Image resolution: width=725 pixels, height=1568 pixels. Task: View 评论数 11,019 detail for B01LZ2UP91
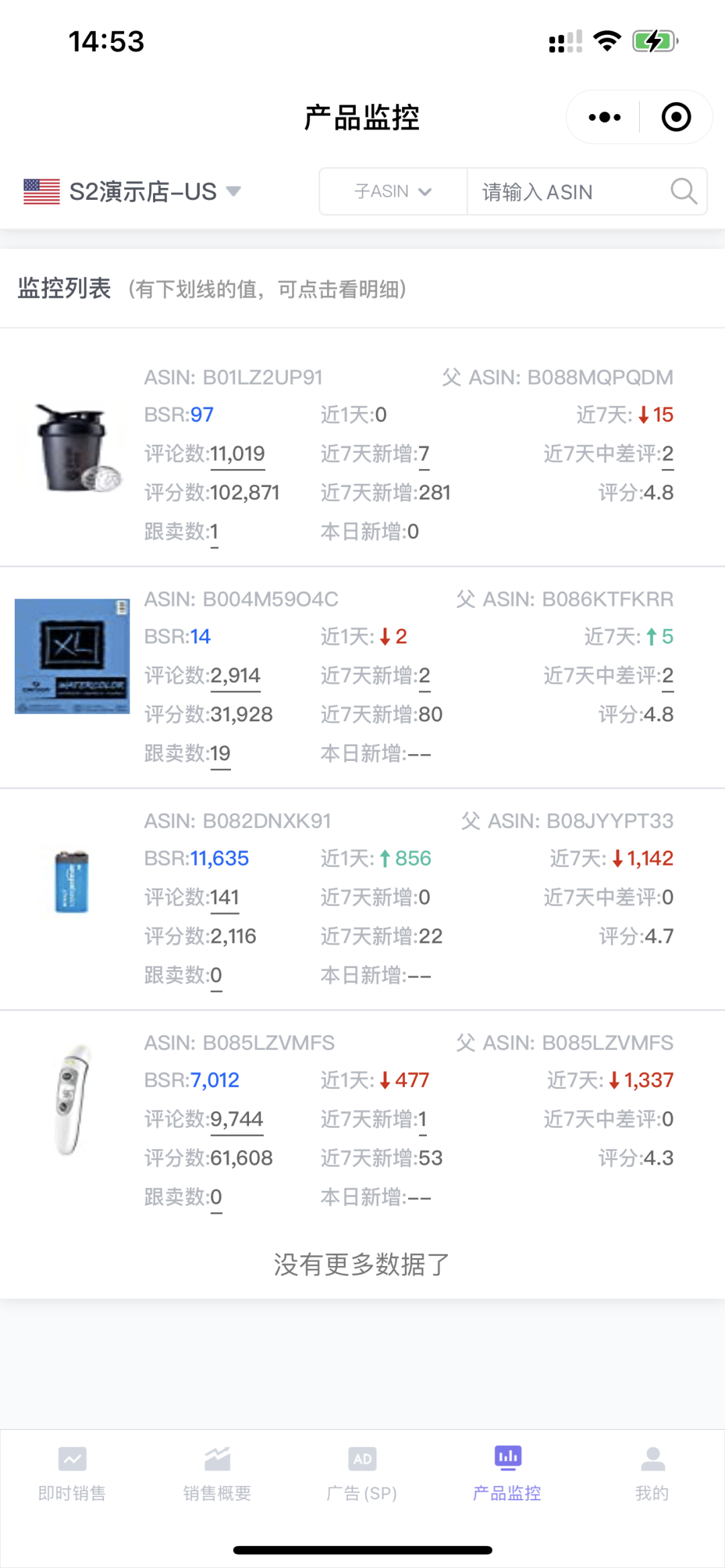pos(236,454)
